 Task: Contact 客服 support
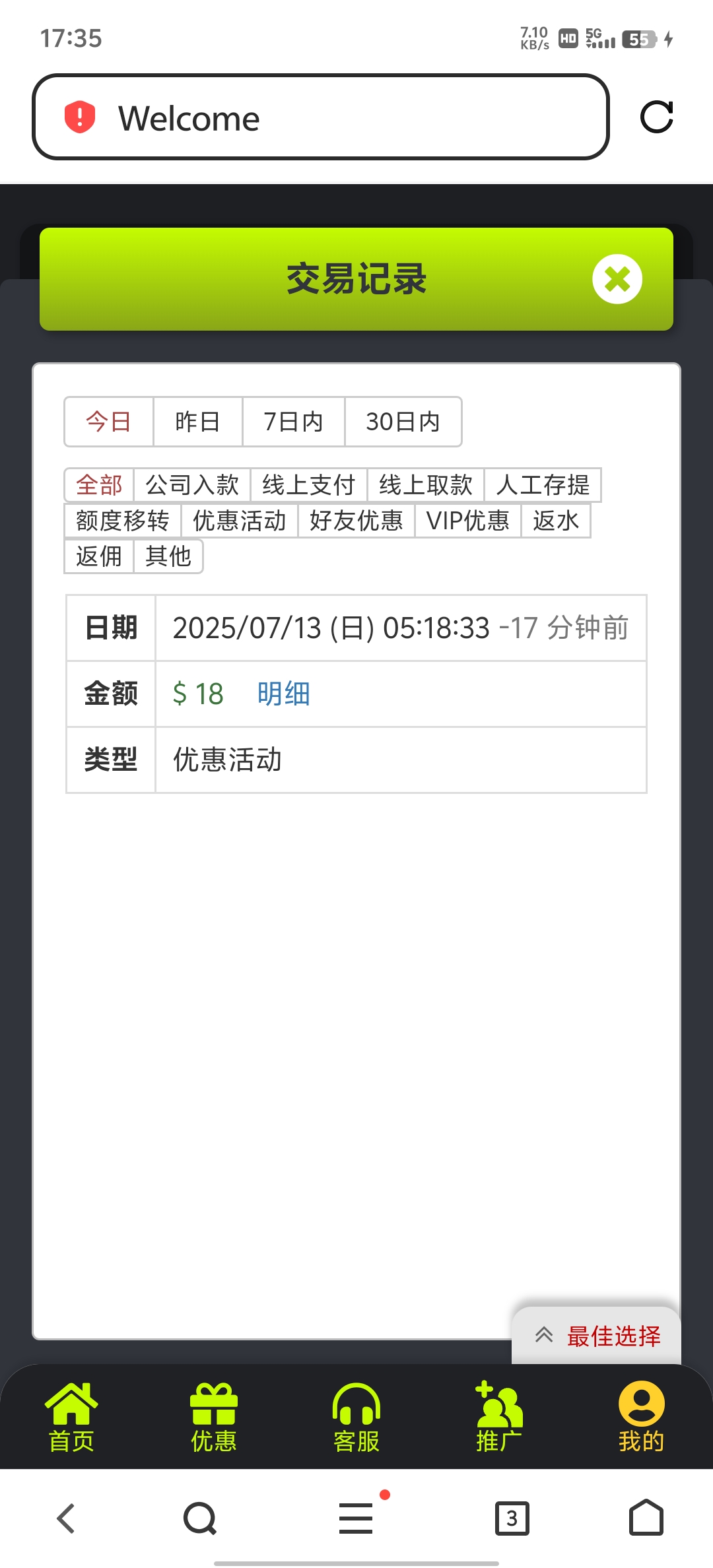point(356,1418)
